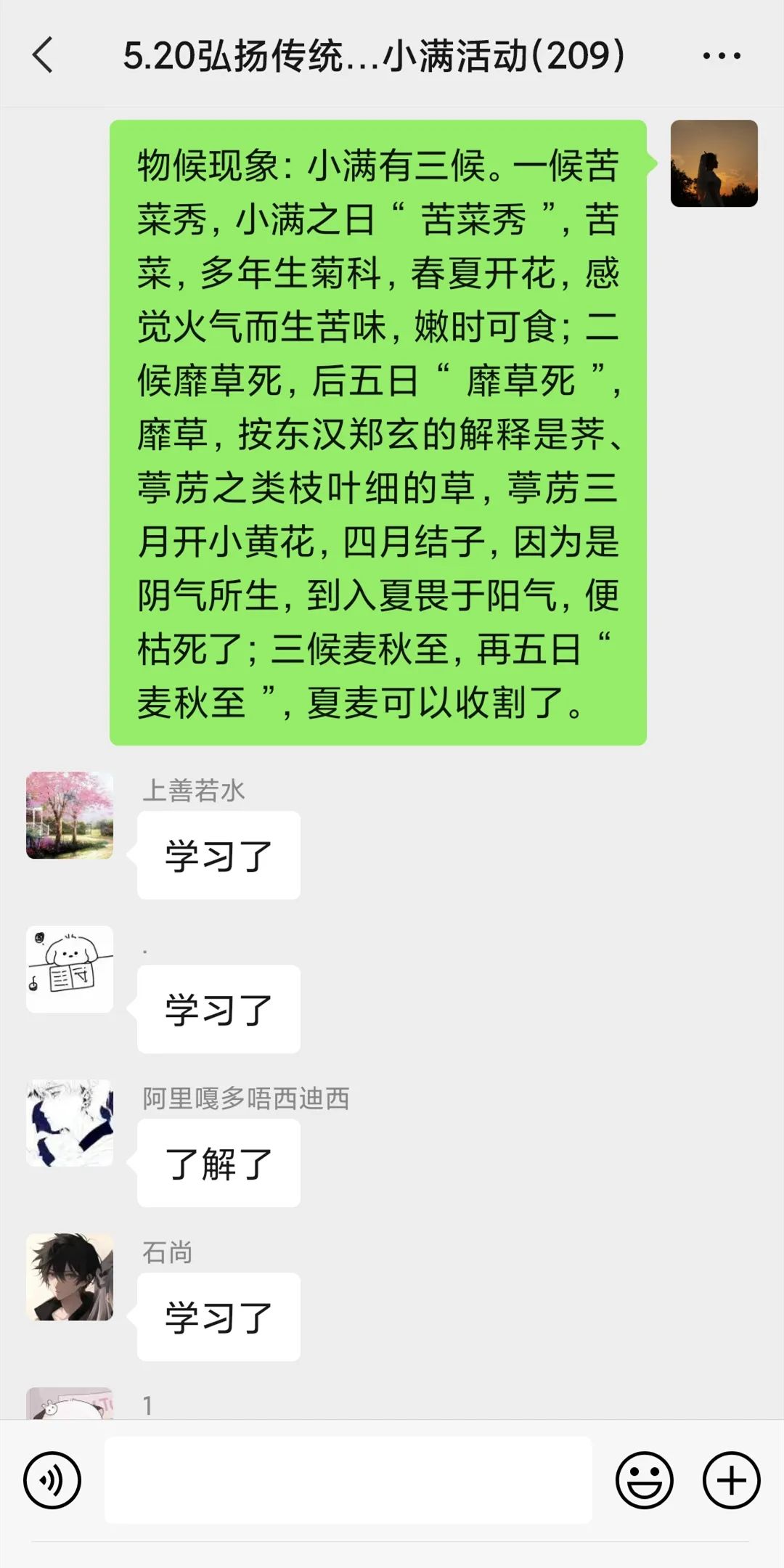
Task: Switch to voice message input
Action: 52,1480
